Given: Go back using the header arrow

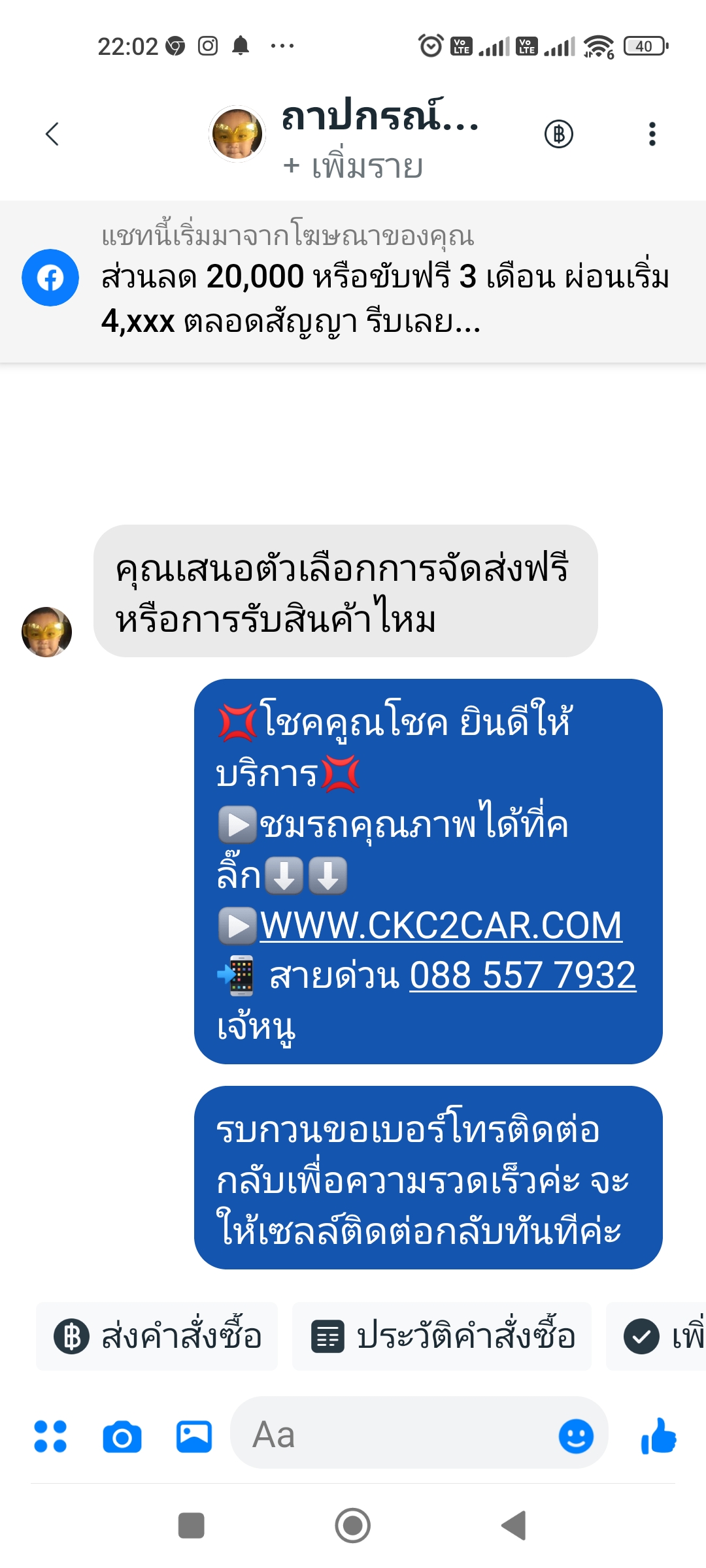Looking at the screenshot, I should pyautogui.click(x=52, y=134).
